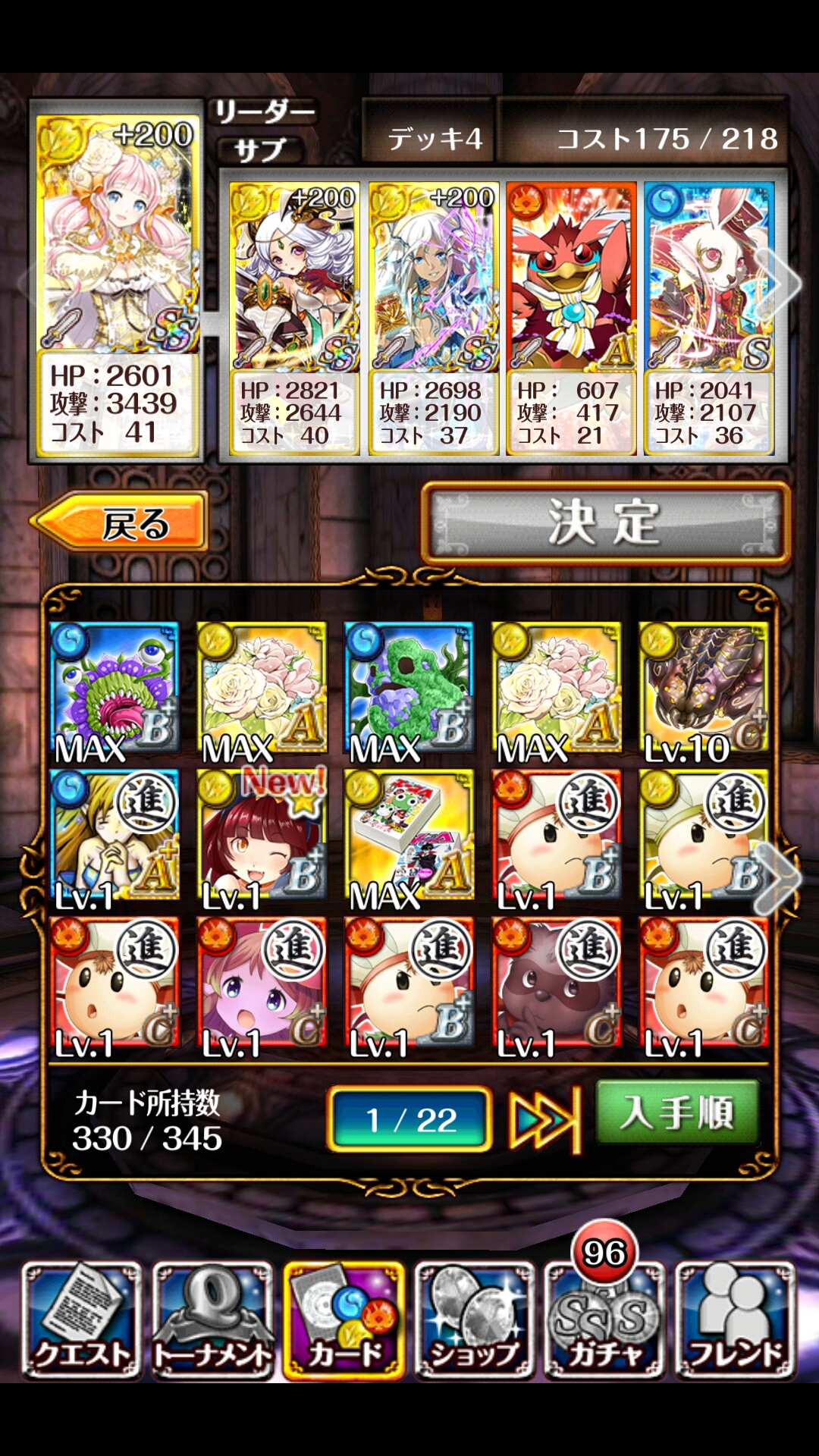Choose the tanuki Lv.1 card

pos(556,986)
